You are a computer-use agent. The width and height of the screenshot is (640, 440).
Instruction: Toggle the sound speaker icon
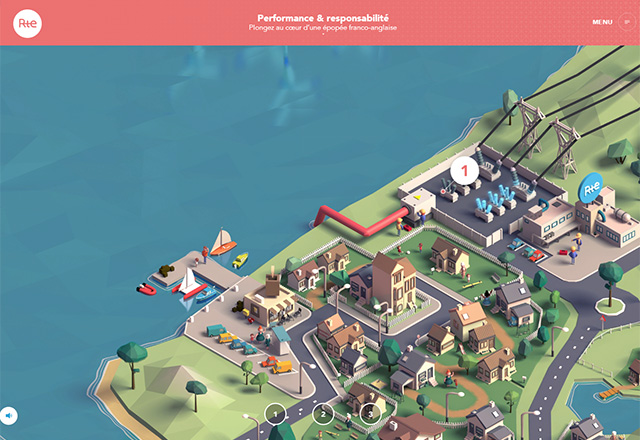[9, 414]
